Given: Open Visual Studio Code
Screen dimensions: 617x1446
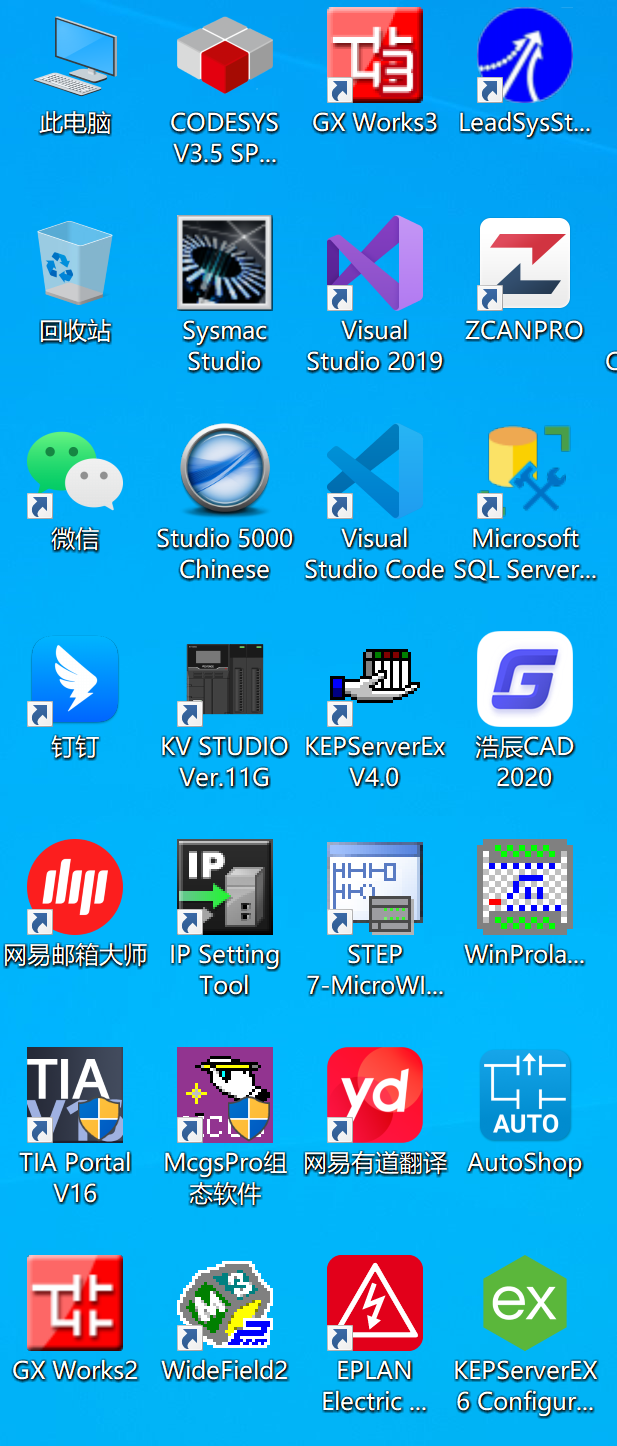Looking at the screenshot, I should pos(375,472).
